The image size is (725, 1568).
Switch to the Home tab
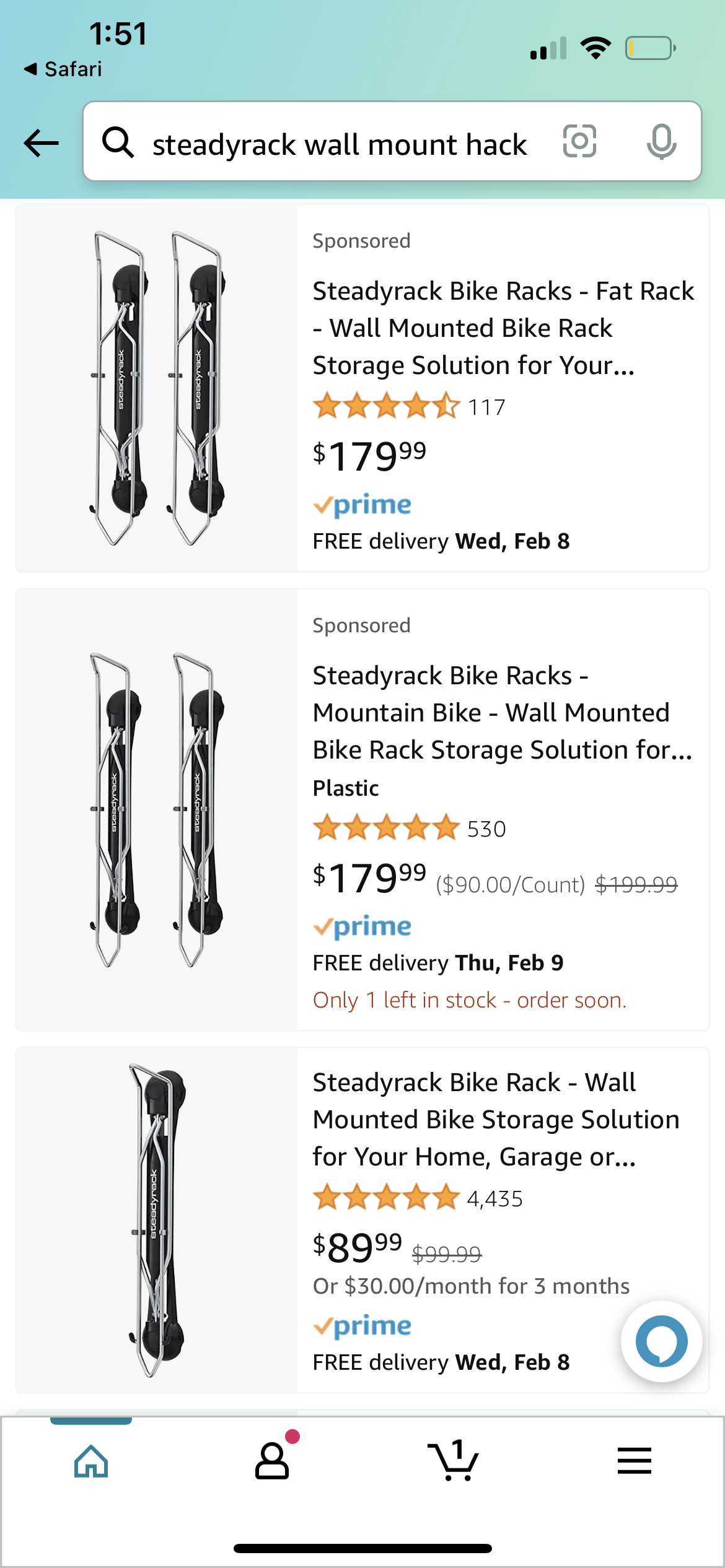tap(91, 1461)
